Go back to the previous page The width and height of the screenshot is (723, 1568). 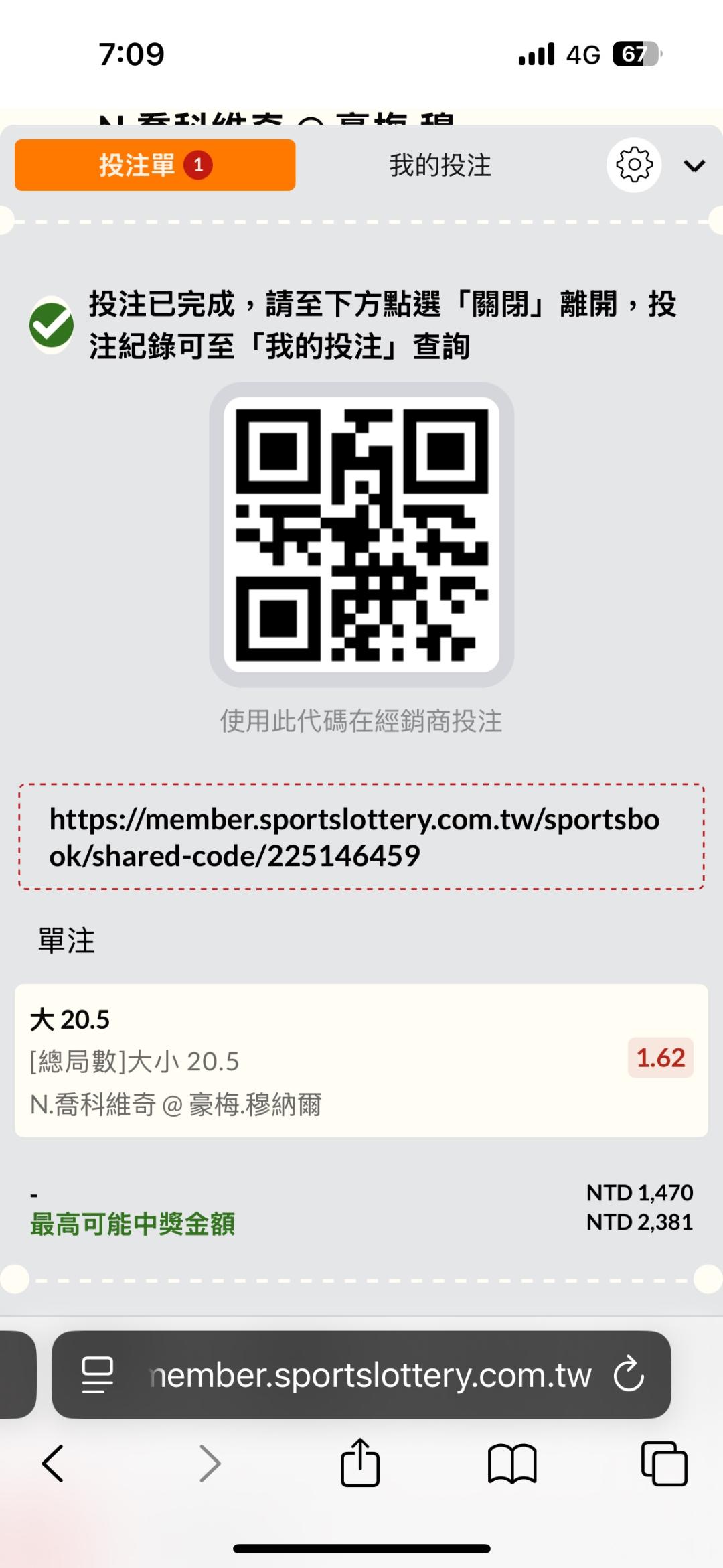click(52, 1464)
